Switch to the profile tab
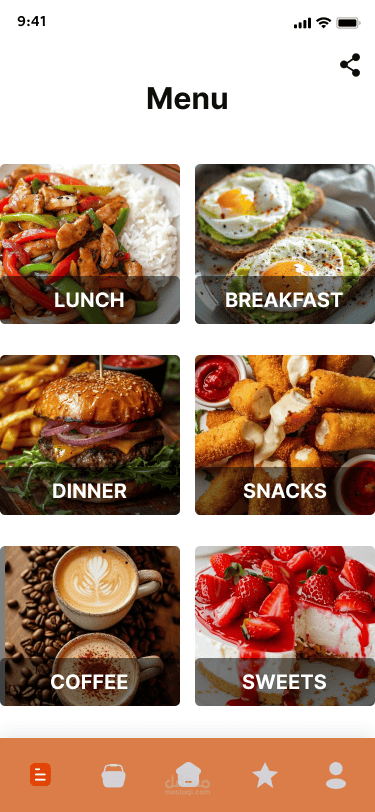Screen dimensions: 375x812 coord(336,776)
